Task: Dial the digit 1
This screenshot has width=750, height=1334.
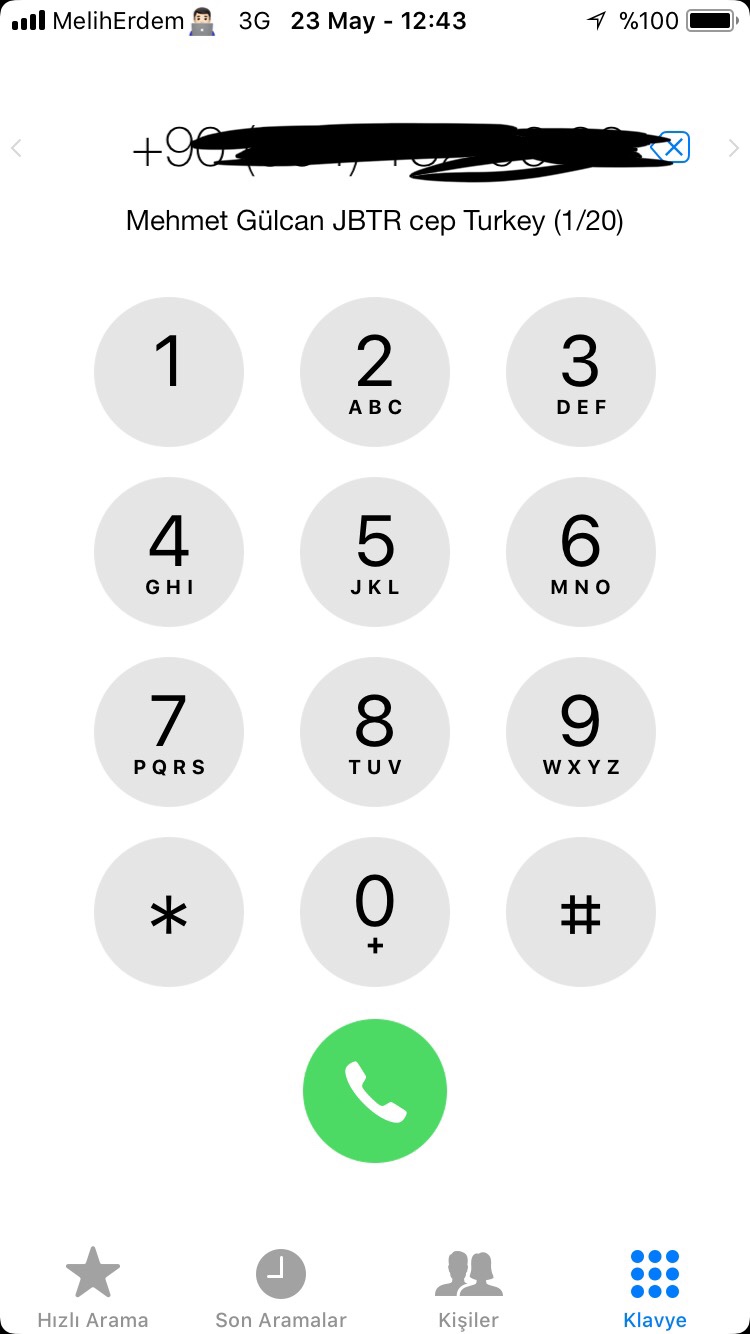Action: tap(169, 372)
